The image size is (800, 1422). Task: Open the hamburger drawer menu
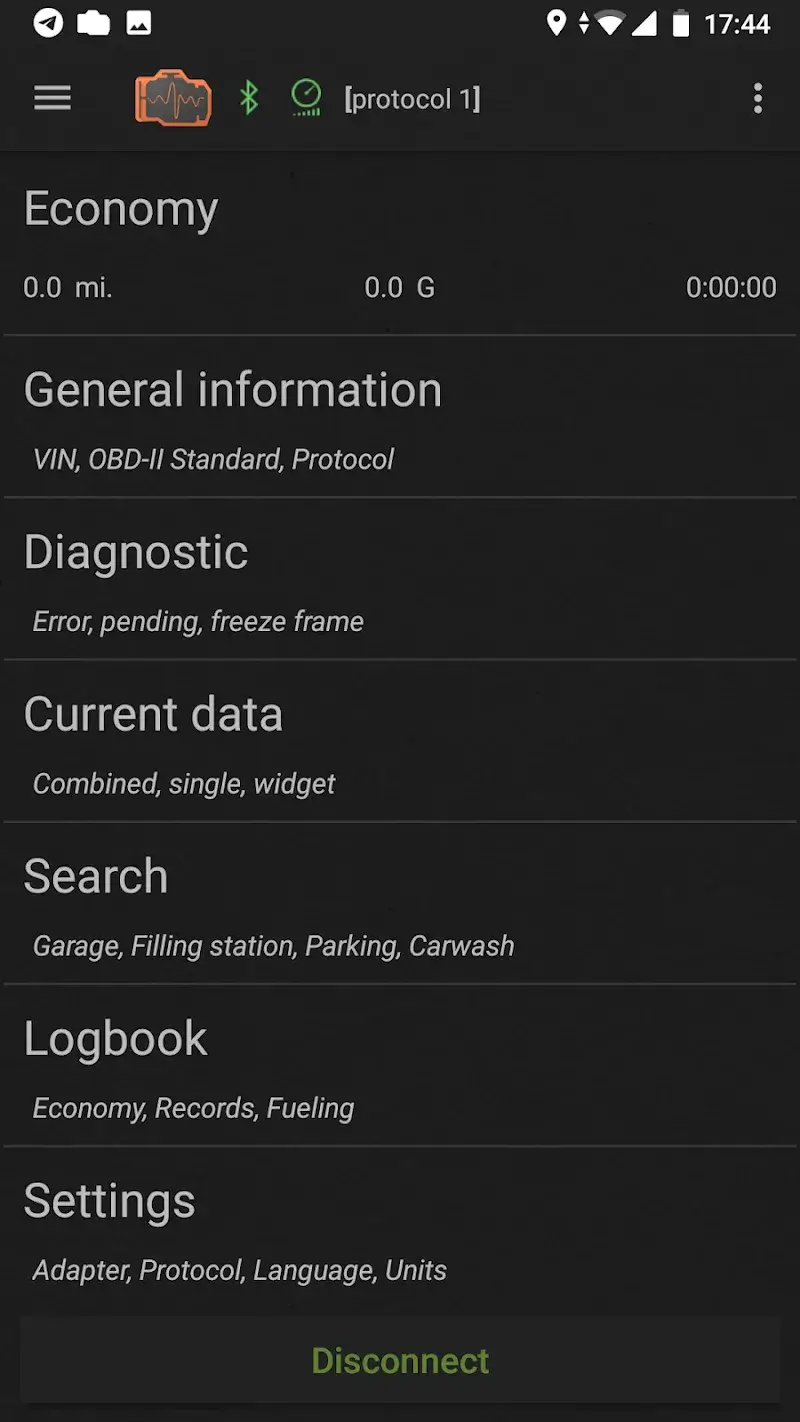(52, 98)
